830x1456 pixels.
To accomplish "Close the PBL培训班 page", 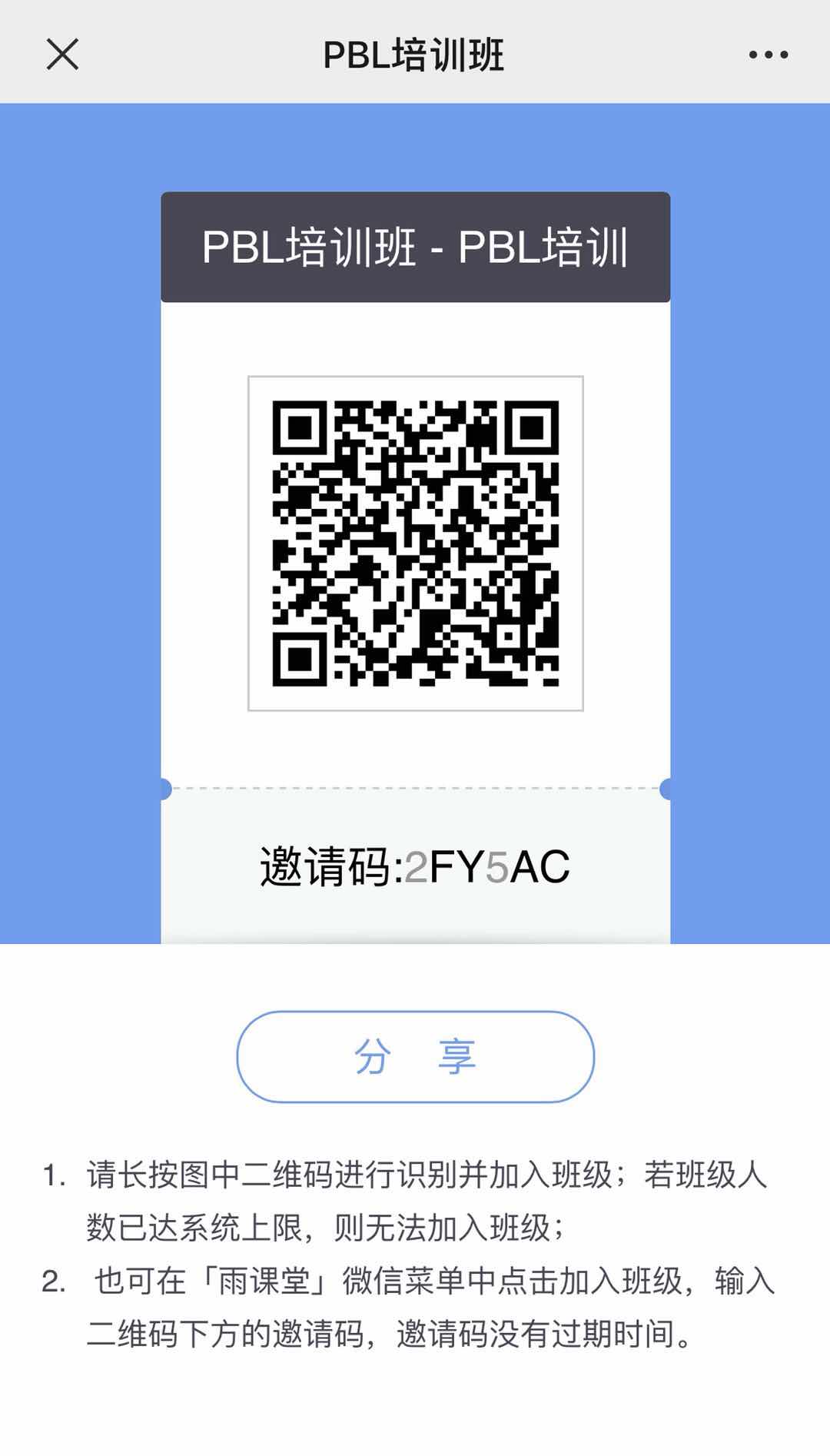I will click(x=62, y=55).
